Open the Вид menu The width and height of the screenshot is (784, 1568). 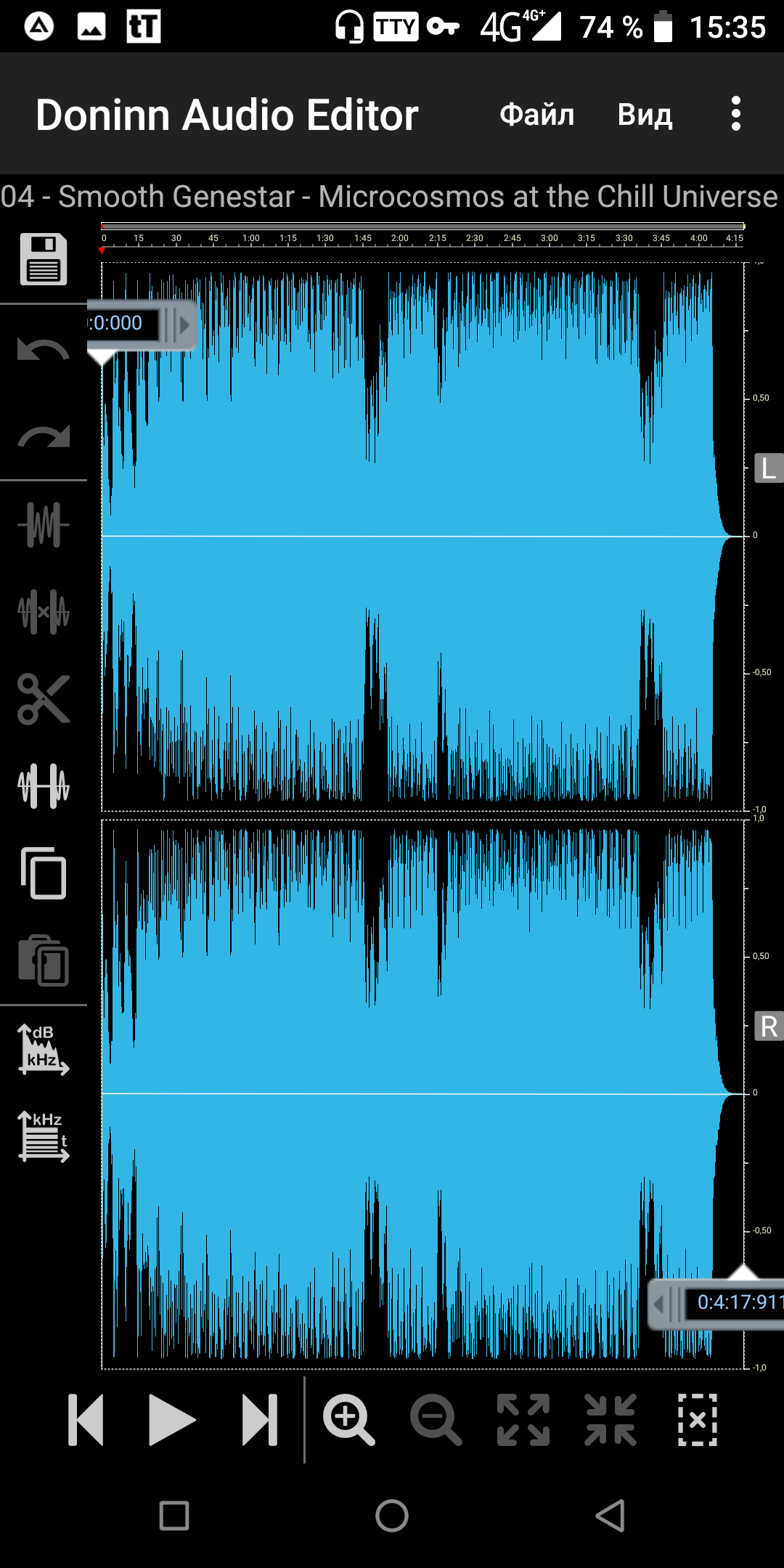click(x=645, y=114)
